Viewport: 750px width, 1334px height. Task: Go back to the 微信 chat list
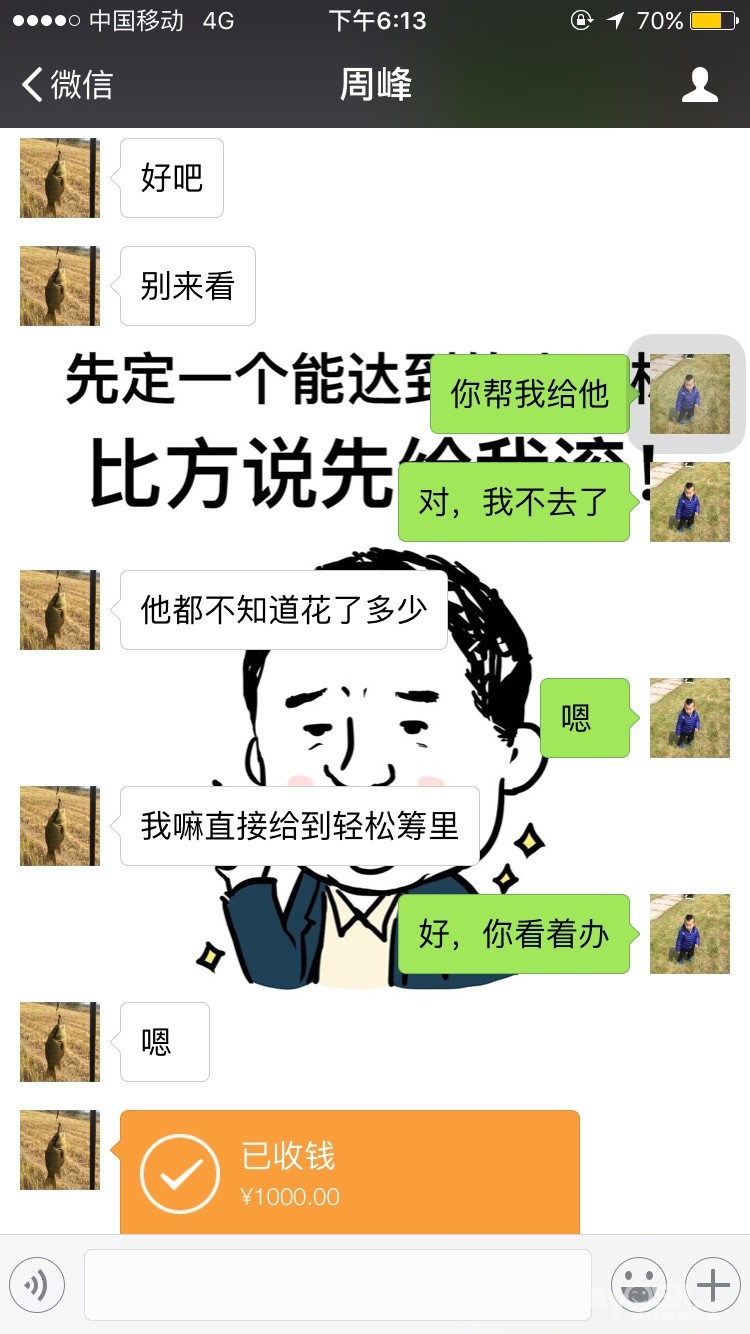[67, 85]
